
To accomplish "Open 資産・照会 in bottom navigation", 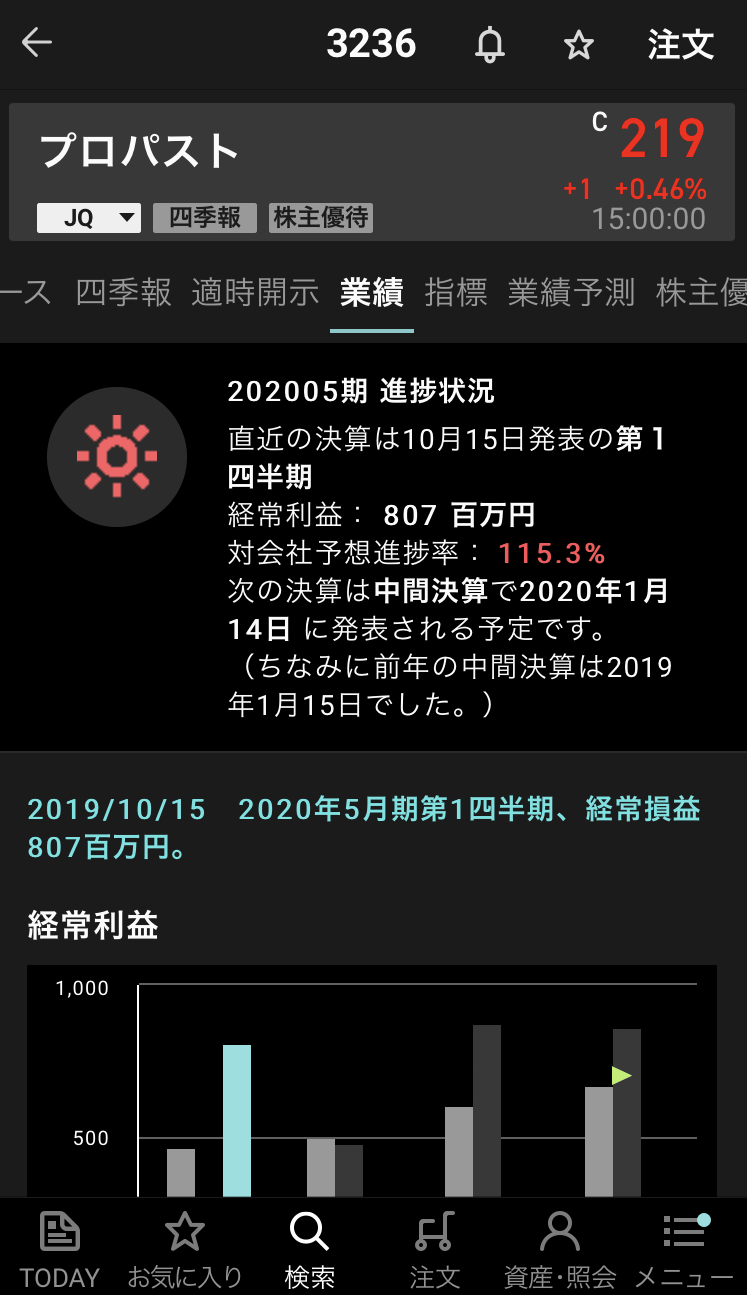I will click(x=560, y=1248).
